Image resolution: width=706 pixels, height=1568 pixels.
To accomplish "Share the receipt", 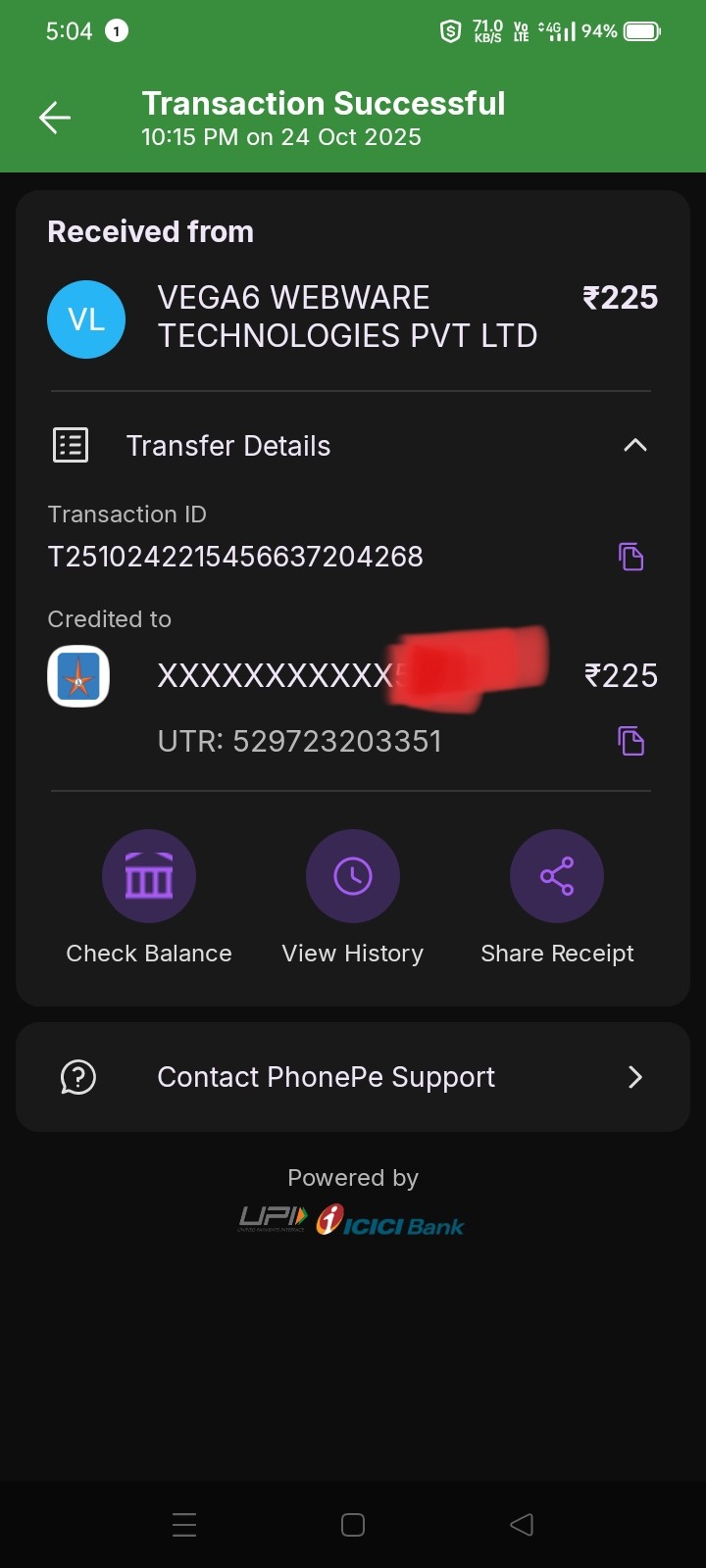I will (x=557, y=876).
